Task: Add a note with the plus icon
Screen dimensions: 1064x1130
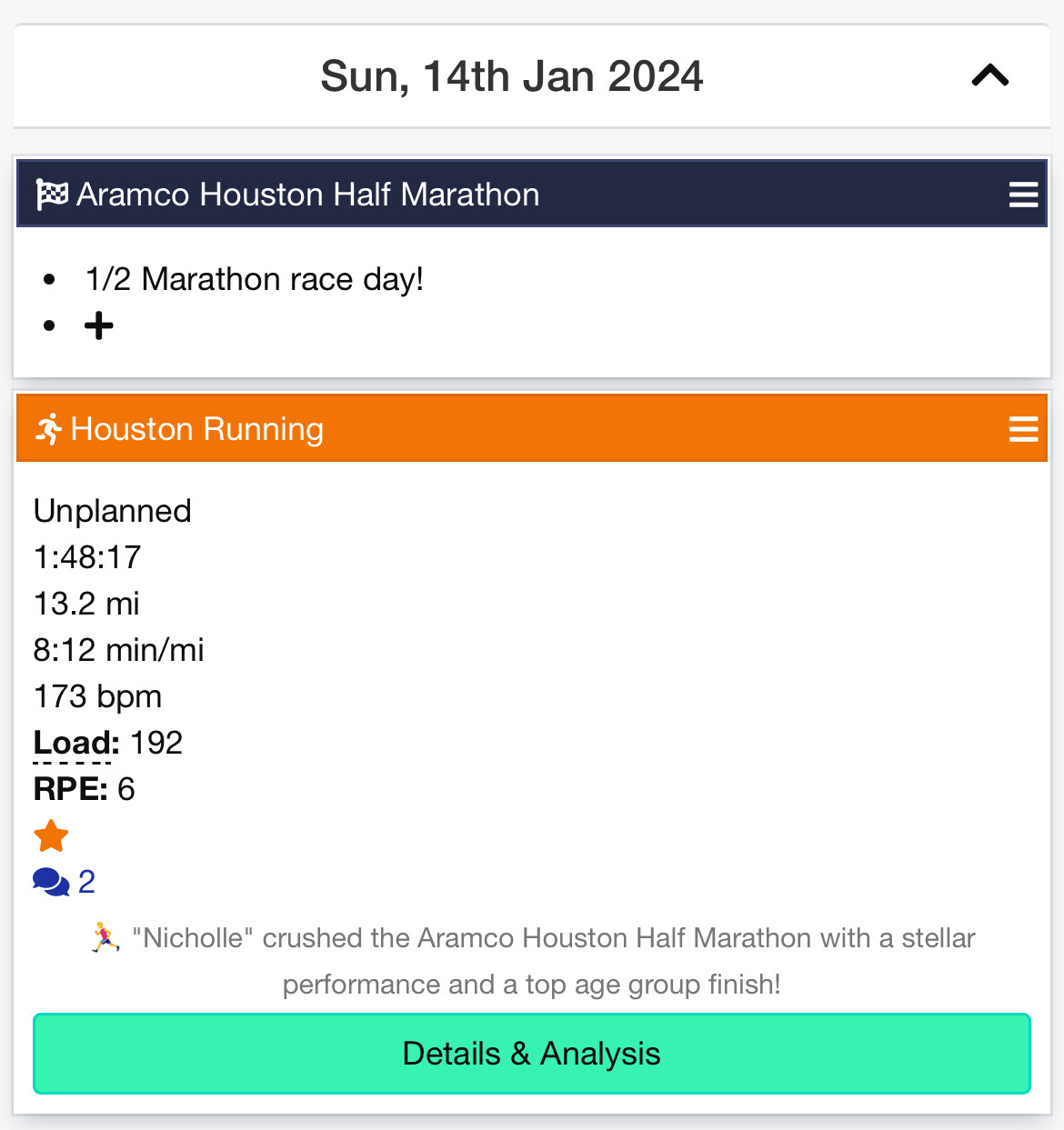Action: coord(99,325)
